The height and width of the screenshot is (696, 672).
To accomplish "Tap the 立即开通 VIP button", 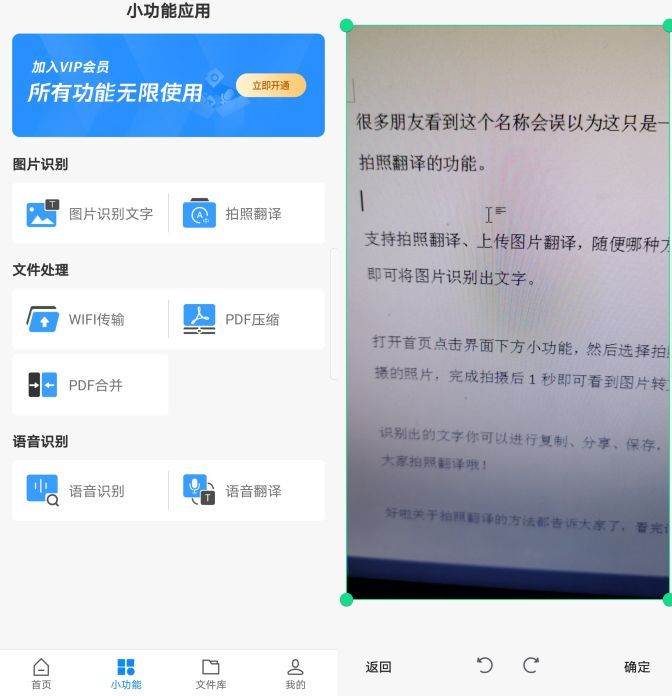I will tap(270, 86).
